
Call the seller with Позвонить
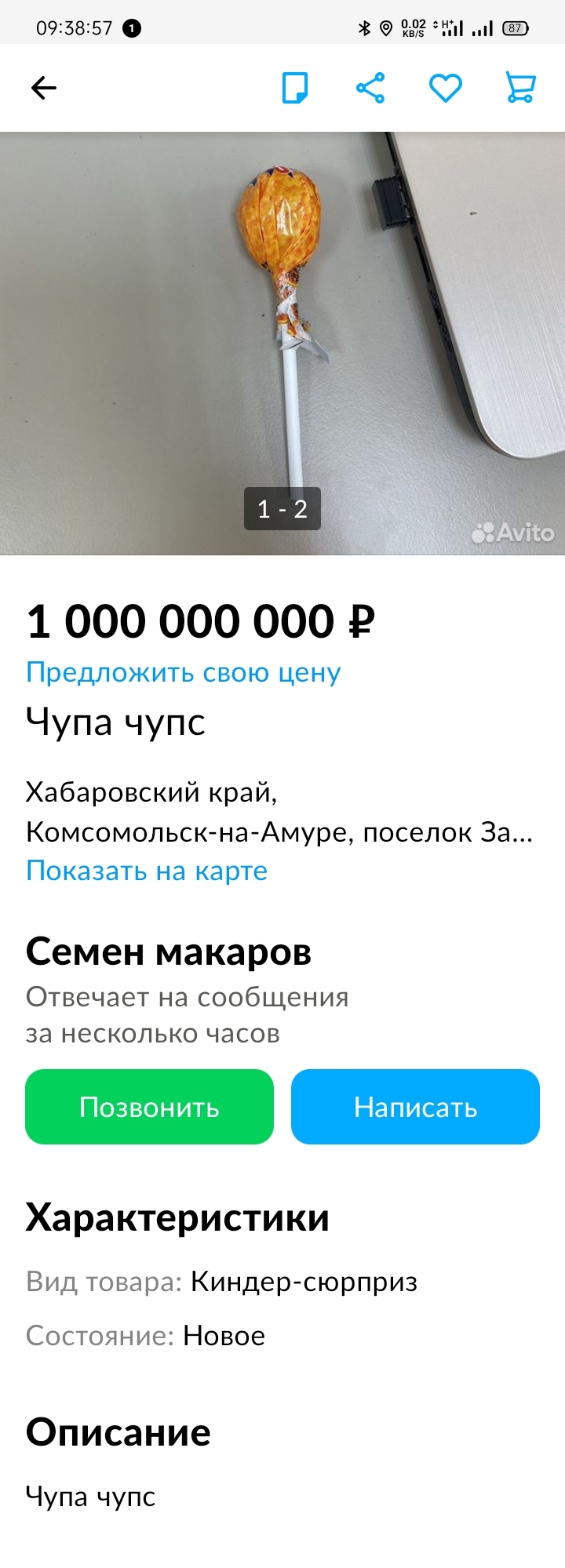(x=149, y=1107)
